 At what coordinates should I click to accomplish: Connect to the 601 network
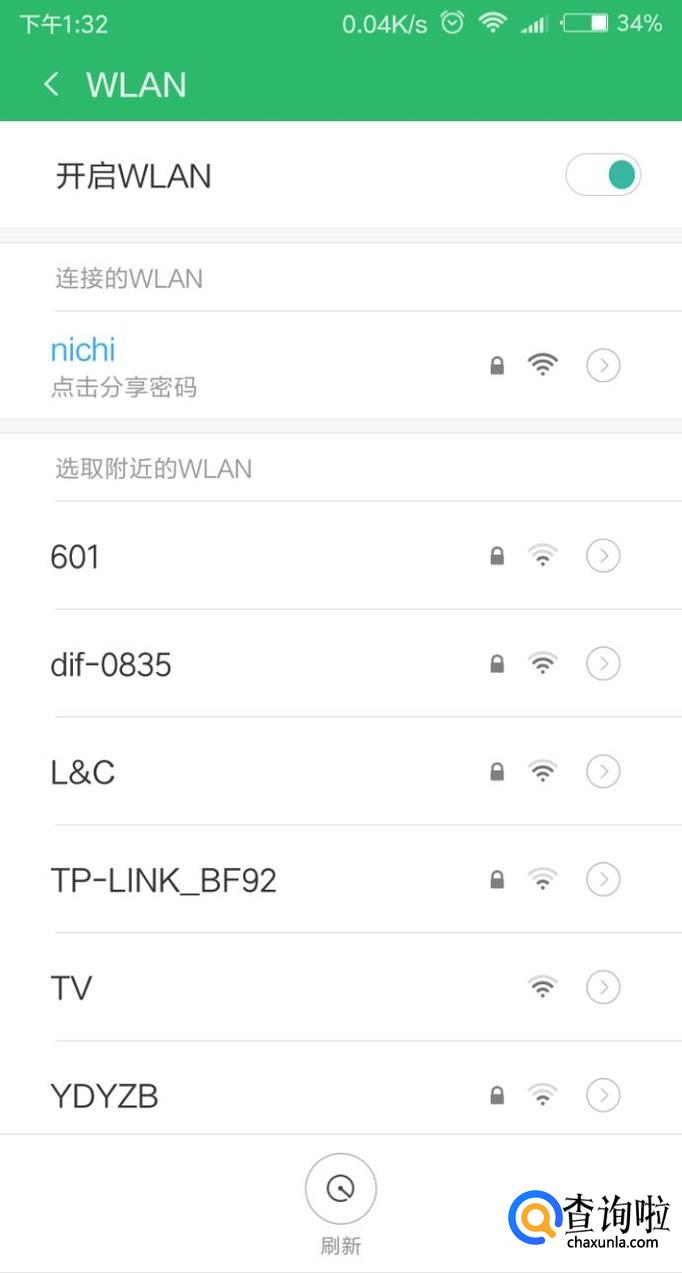(75, 556)
